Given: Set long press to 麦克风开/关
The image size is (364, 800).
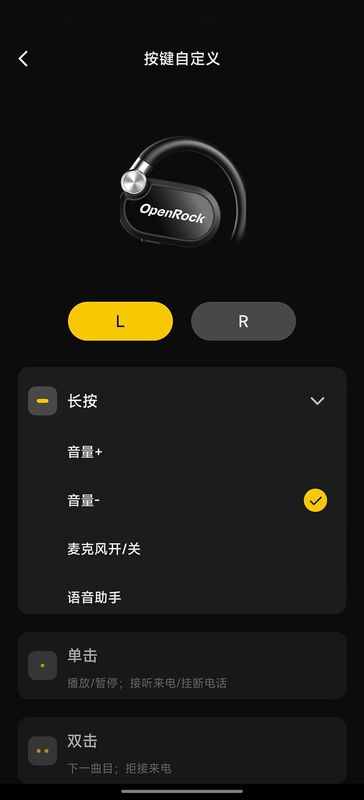Looking at the screenshot, I should point(182,549).
